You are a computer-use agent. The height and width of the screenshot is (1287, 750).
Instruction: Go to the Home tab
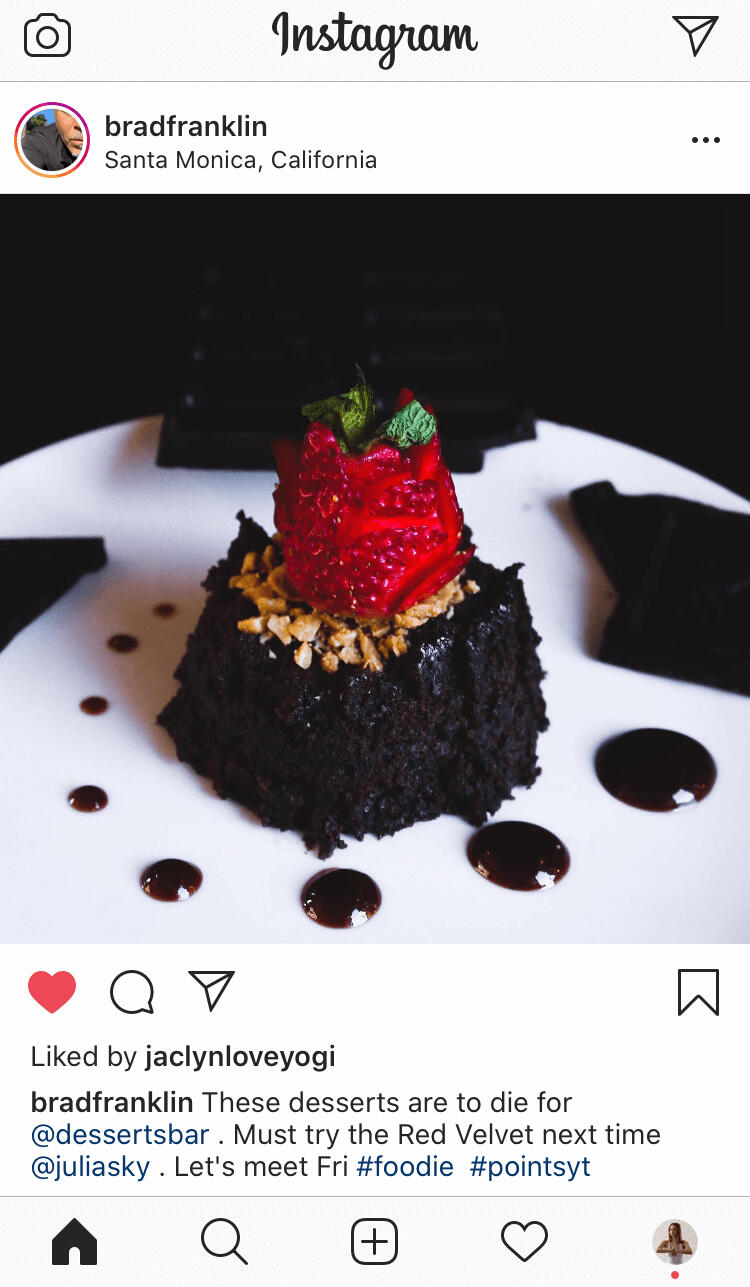point(75,1242)
